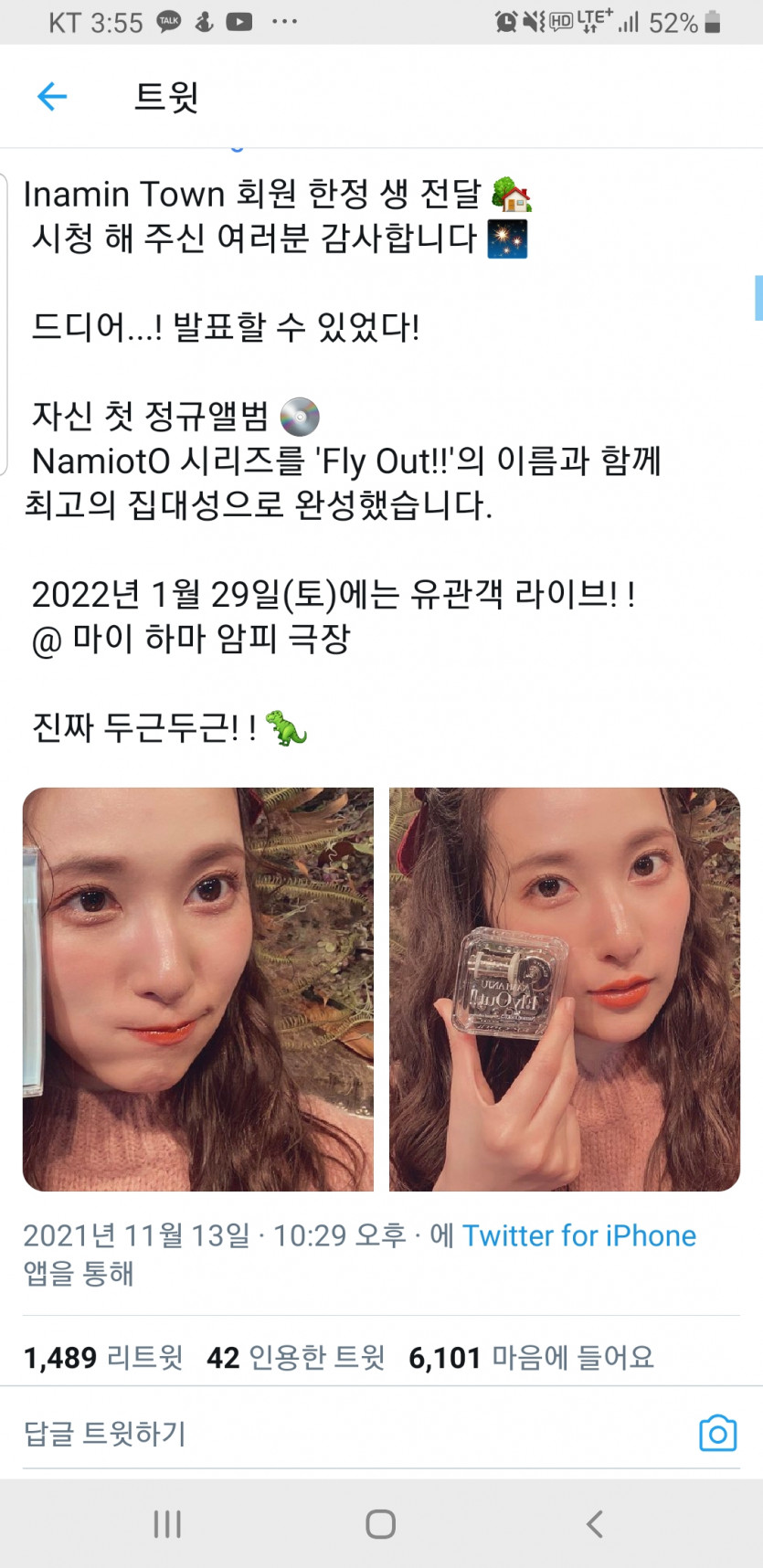
Task: See who liked, 6,101 마음에 들어요
Action: pyautogui.click(x=531, y=1358)
